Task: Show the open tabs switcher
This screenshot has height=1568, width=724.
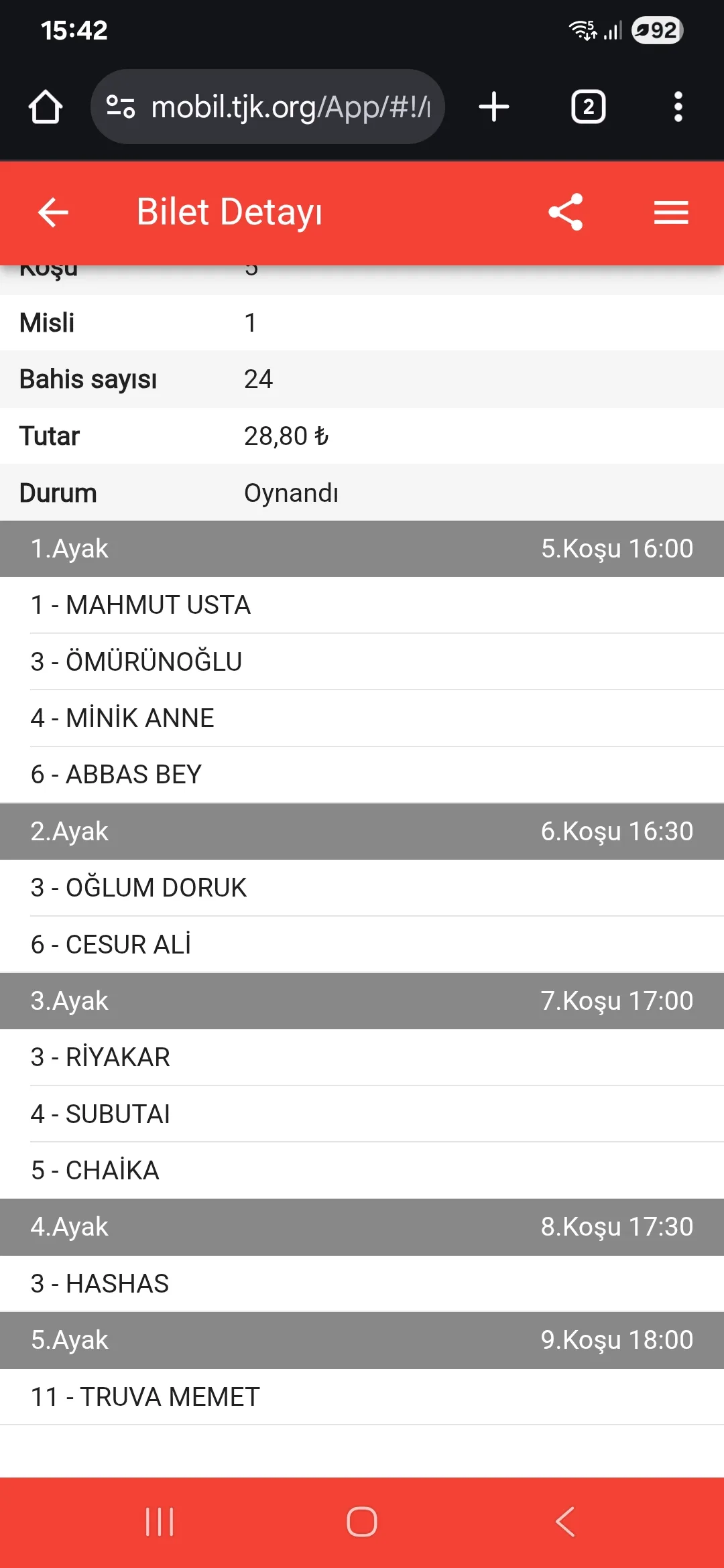Action: (588, 107)
